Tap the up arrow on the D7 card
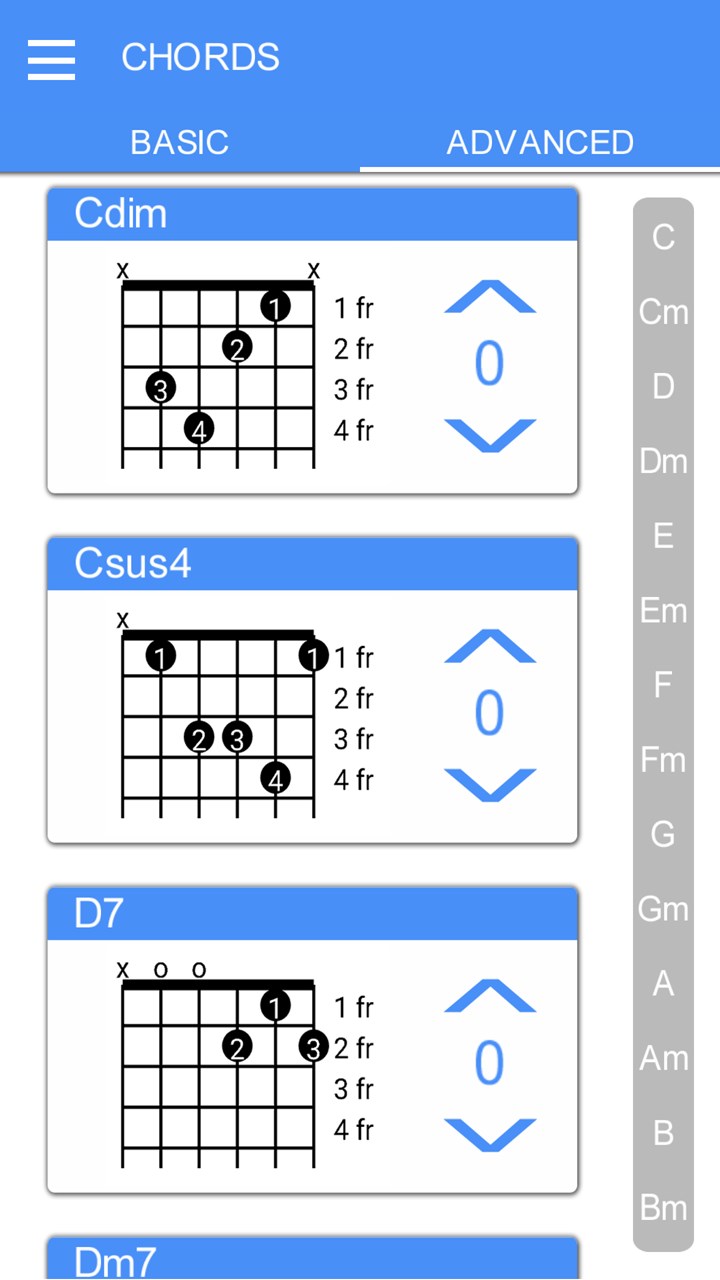720x1280 pixels. 490,997
